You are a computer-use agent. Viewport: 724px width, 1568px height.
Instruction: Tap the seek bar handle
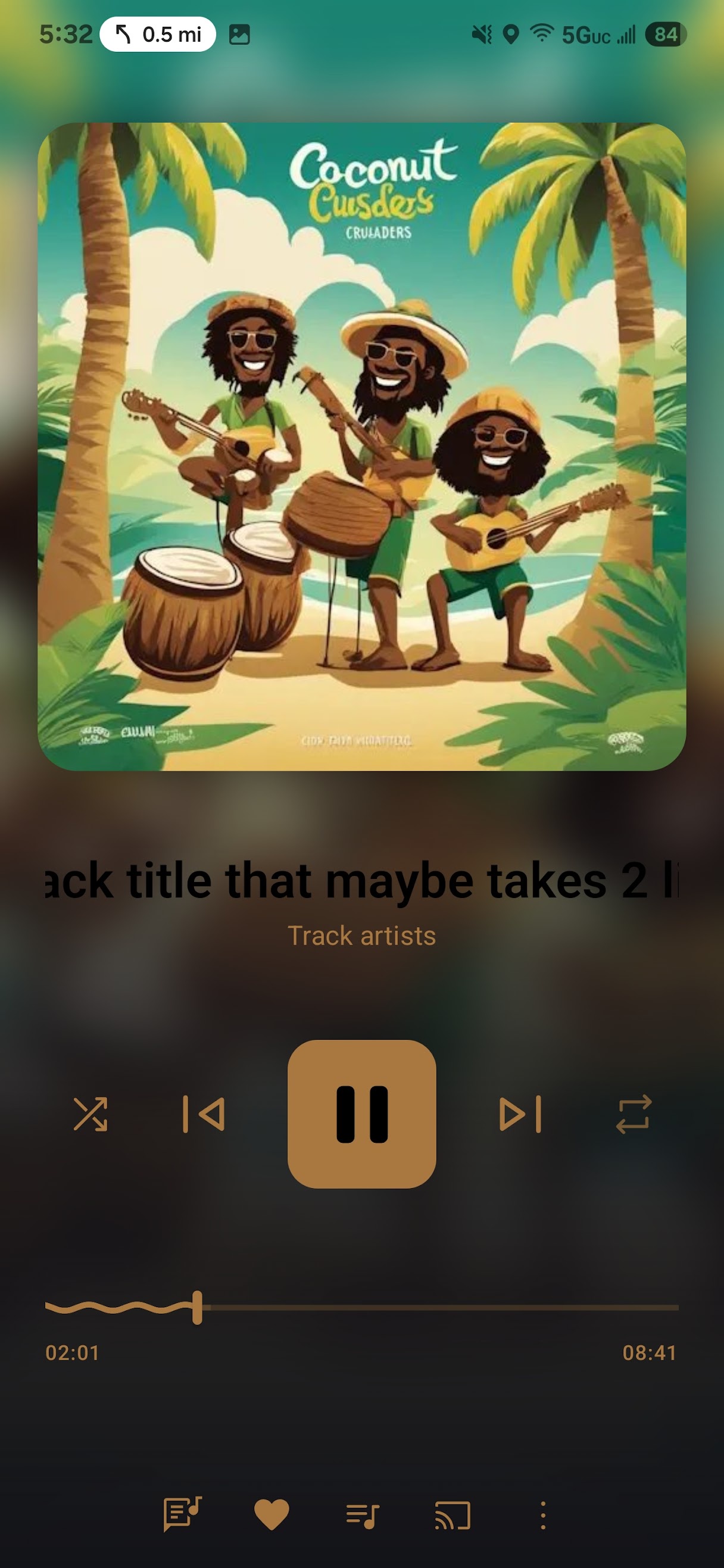197,1308
